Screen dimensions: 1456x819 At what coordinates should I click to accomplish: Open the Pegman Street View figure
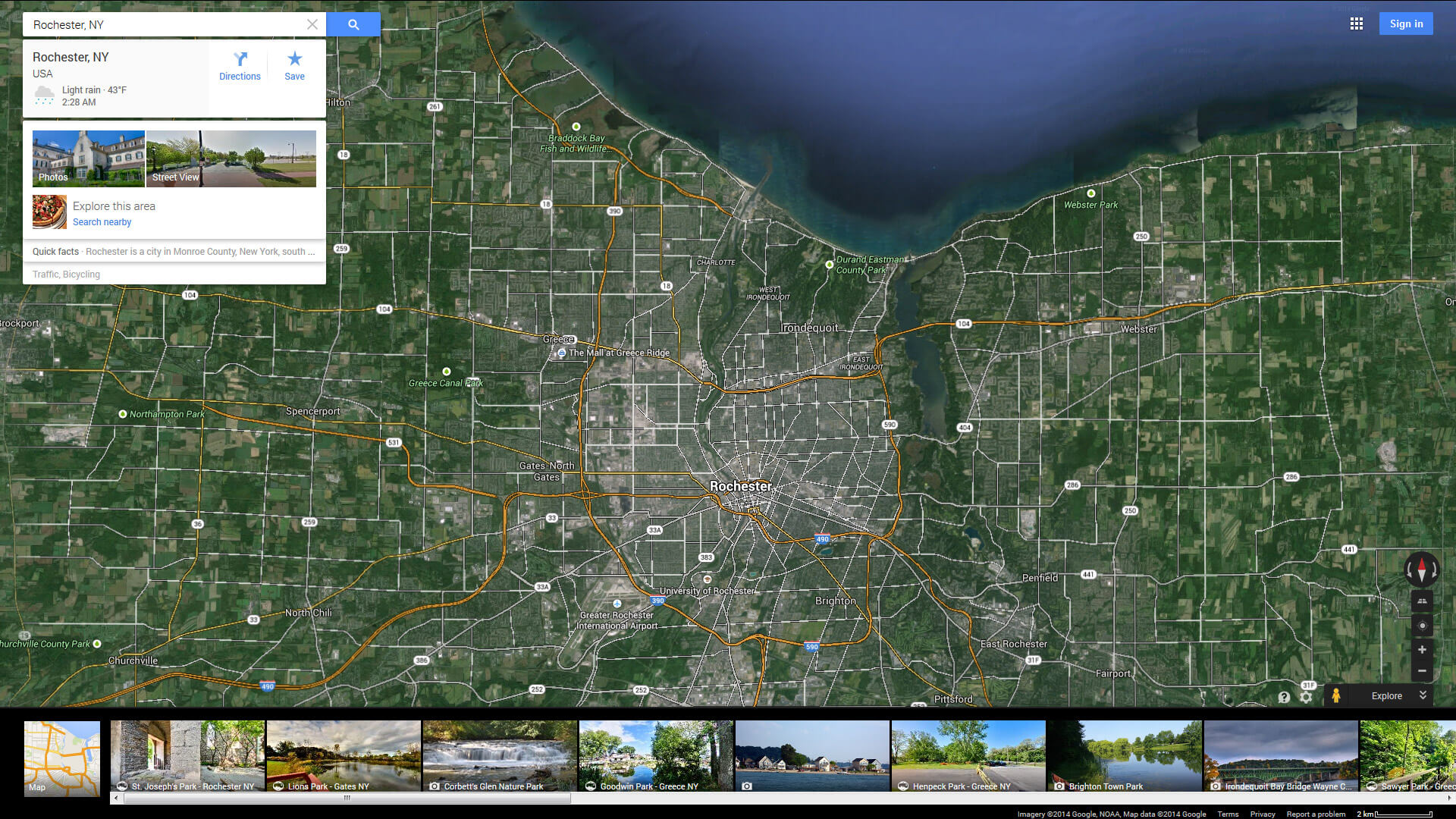(1336, 695)
